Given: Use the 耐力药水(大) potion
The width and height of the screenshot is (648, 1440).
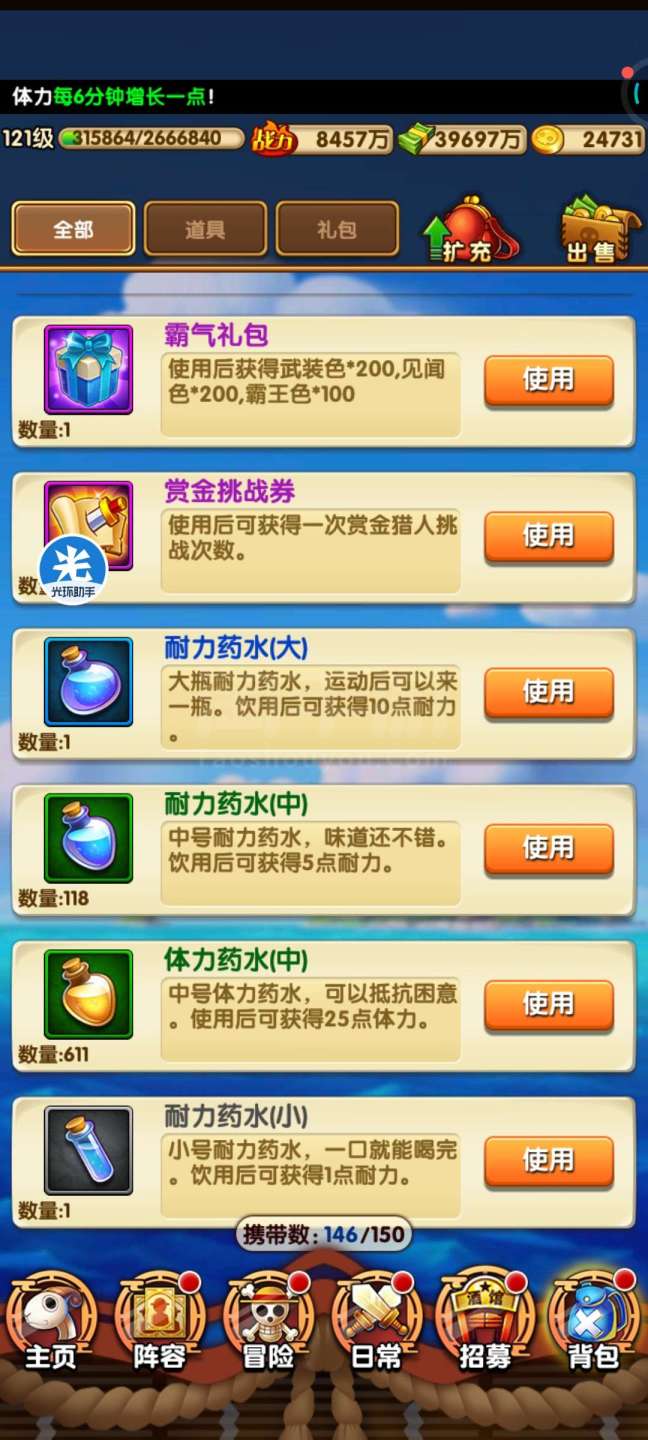Looking at the screenshot, I should coord(549,693).
